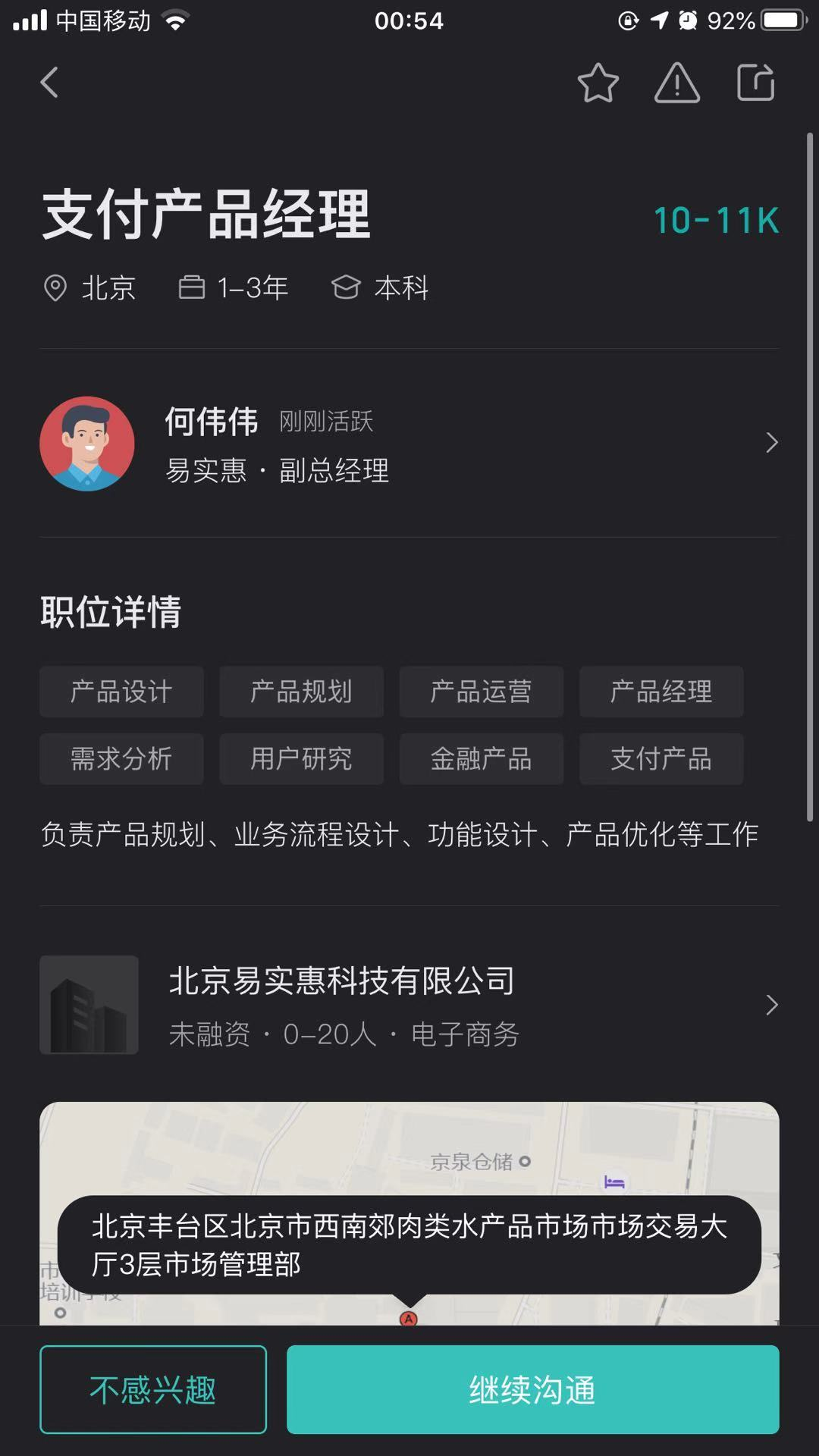The height and width of the screenshot is (1456, 819).
Task: Report this job via the warning icon
Action: [676, 83]
